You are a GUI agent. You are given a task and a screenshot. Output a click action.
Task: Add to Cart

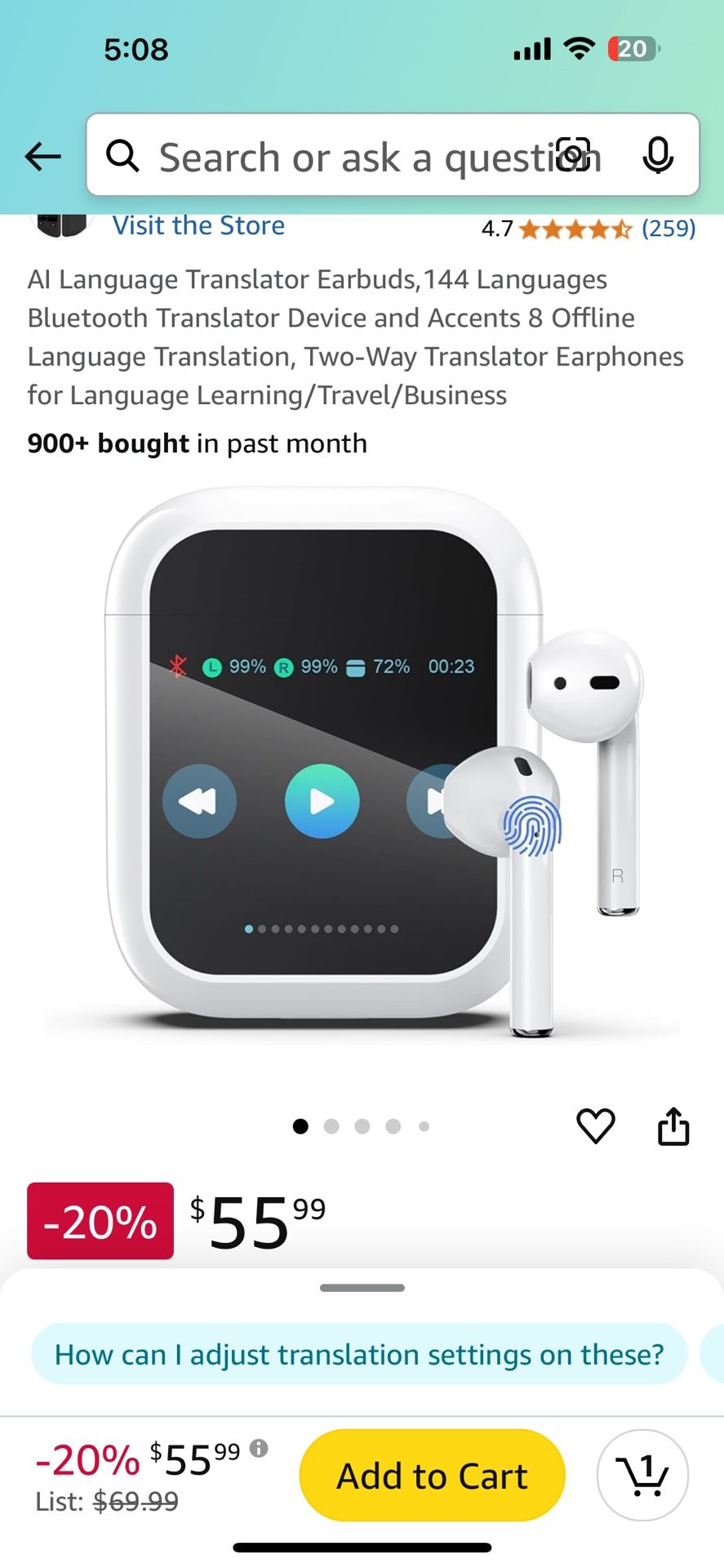coord(433,1476)
